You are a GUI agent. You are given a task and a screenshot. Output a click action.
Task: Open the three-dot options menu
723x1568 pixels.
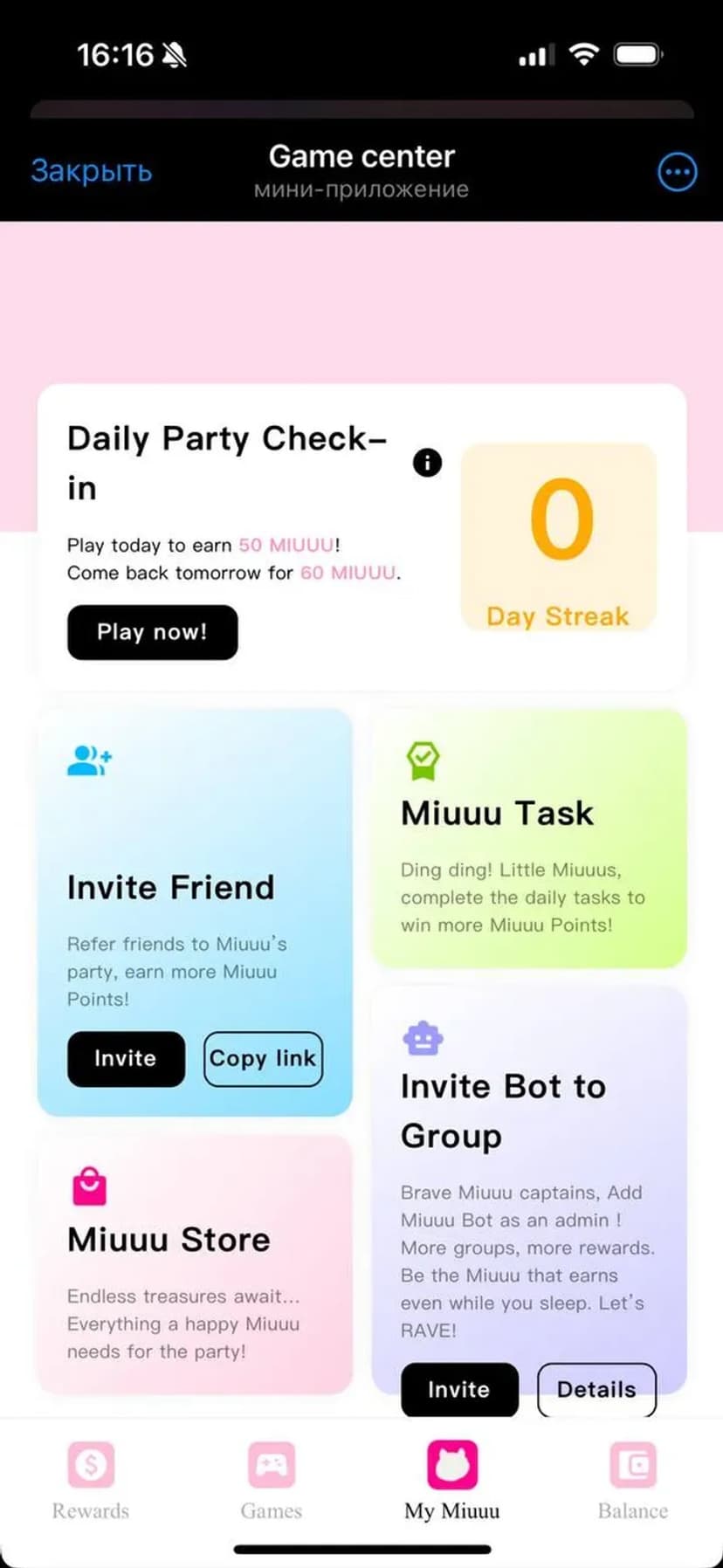[677, 172]
